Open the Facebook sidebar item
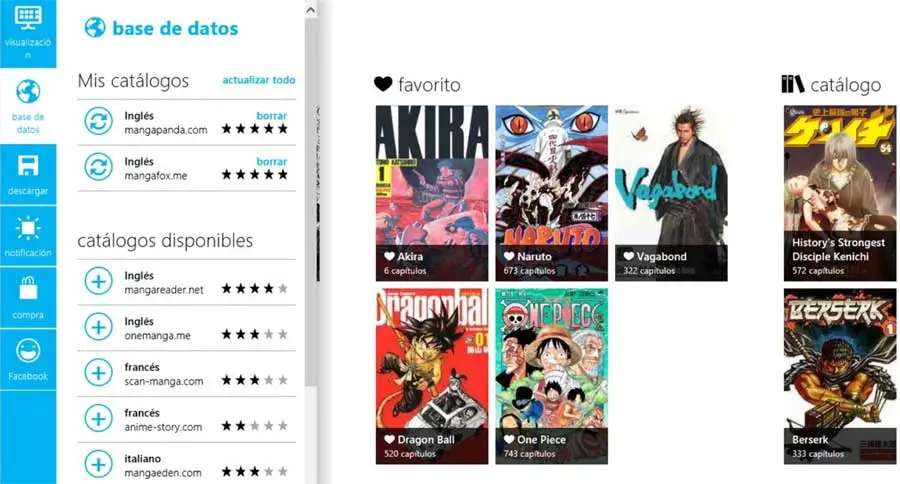The width and height of the screenshot is (900, 484). [28, 360]
